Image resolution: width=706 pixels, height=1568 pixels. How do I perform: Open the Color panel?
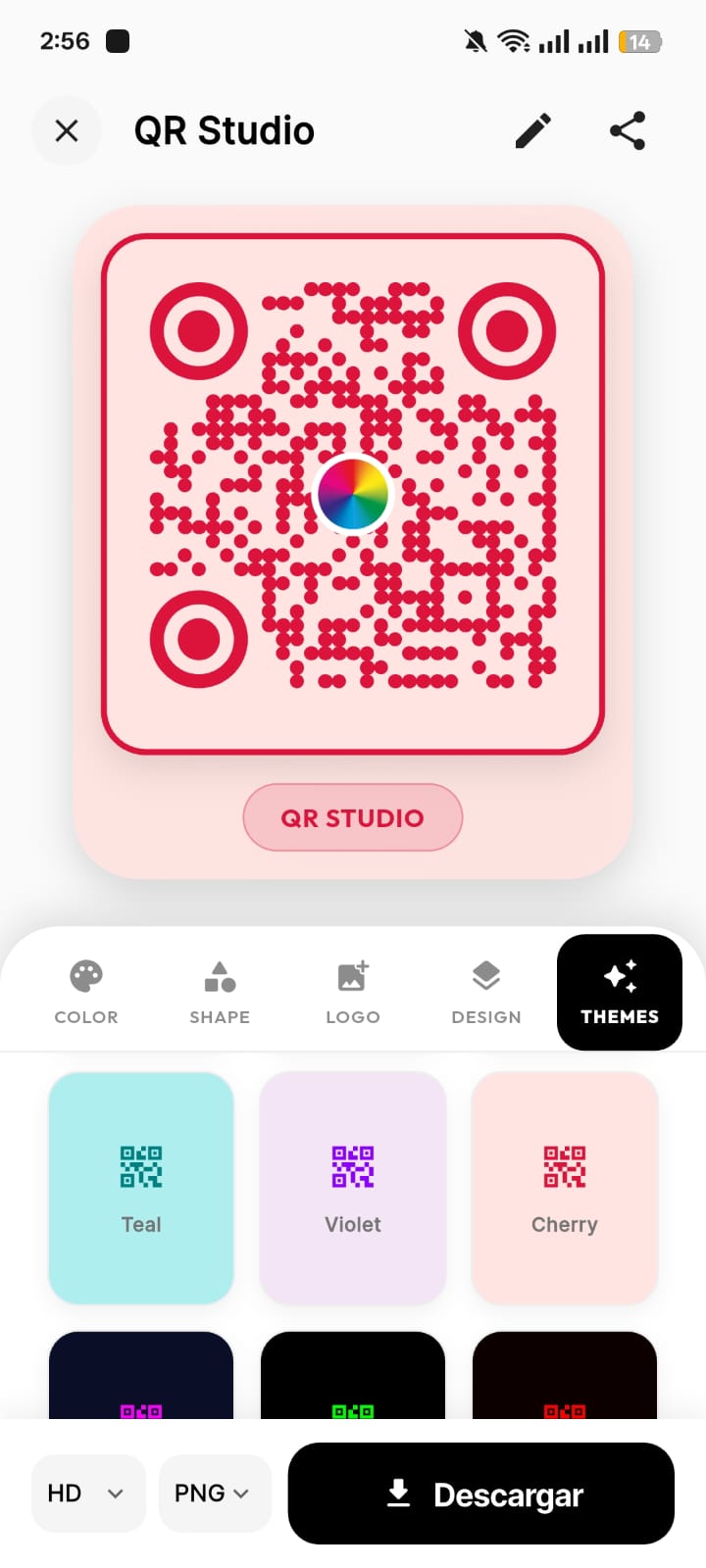(x=86, y=990)
